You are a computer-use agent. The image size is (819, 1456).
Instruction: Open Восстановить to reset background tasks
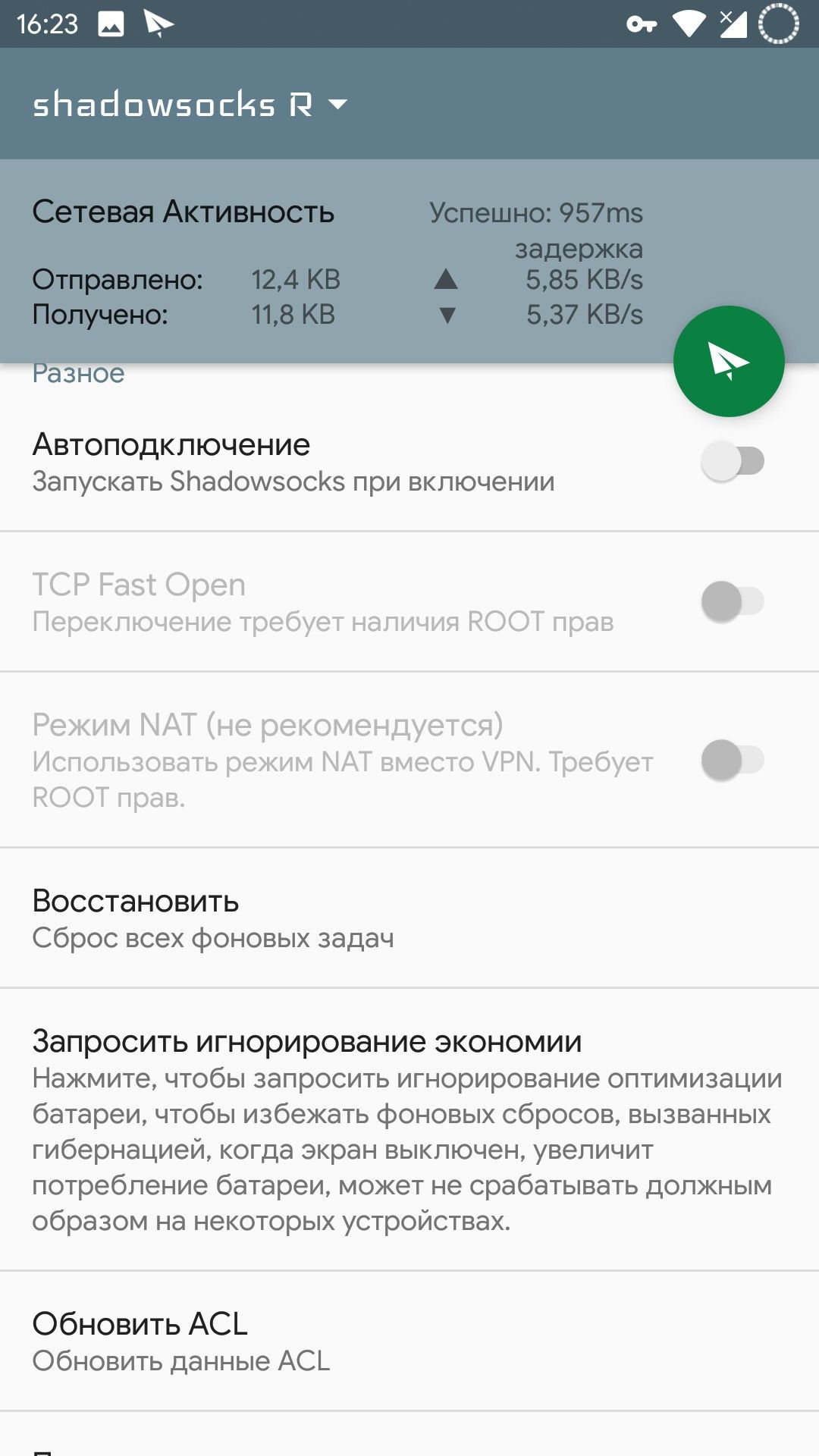(x=409, y=918)
